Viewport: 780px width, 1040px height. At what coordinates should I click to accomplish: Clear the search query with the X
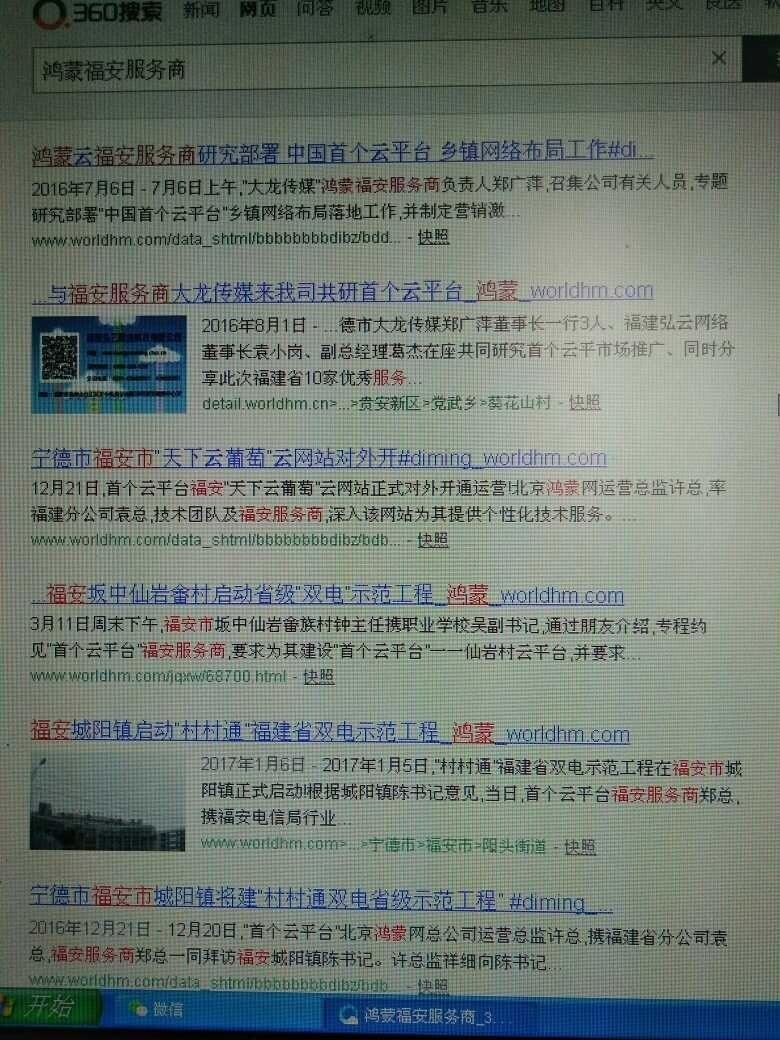(719, 58)
